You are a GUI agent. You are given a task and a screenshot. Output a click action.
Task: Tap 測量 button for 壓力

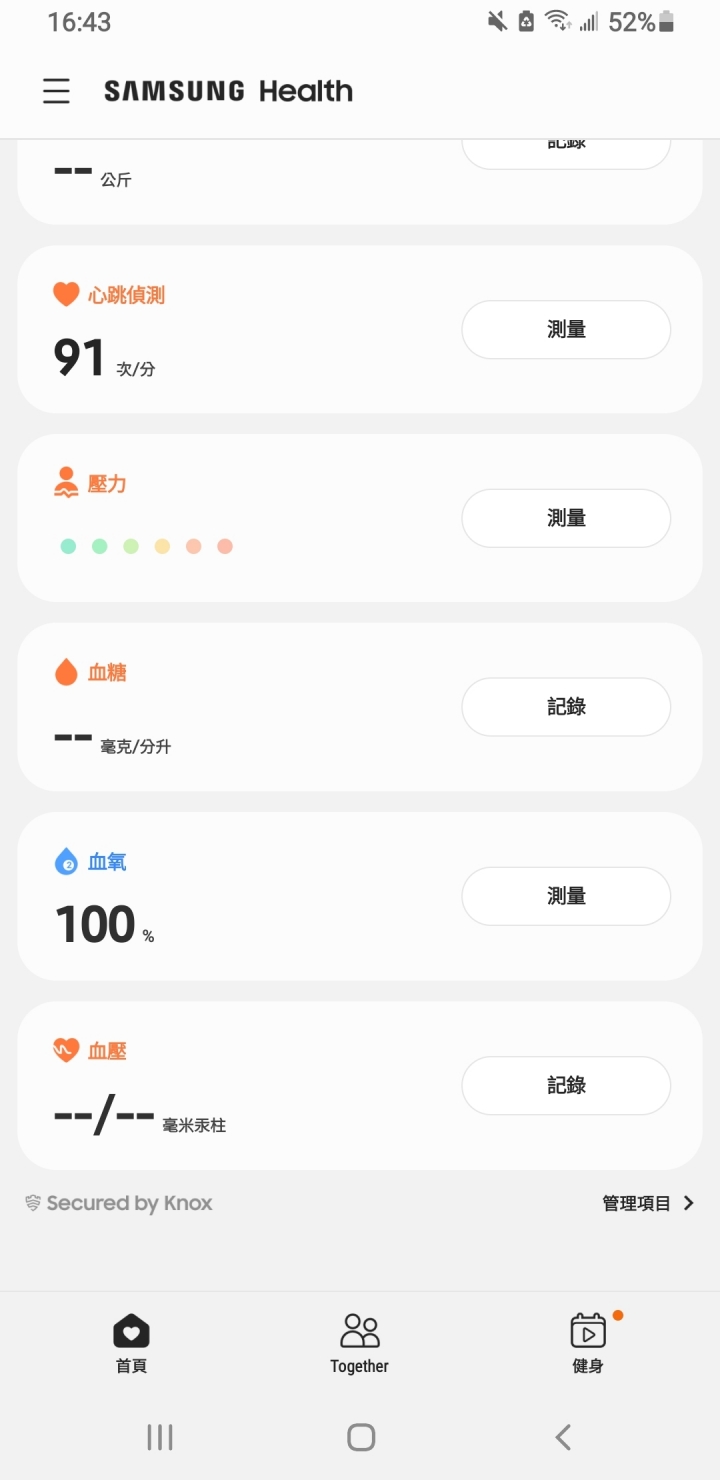[566, 518]
